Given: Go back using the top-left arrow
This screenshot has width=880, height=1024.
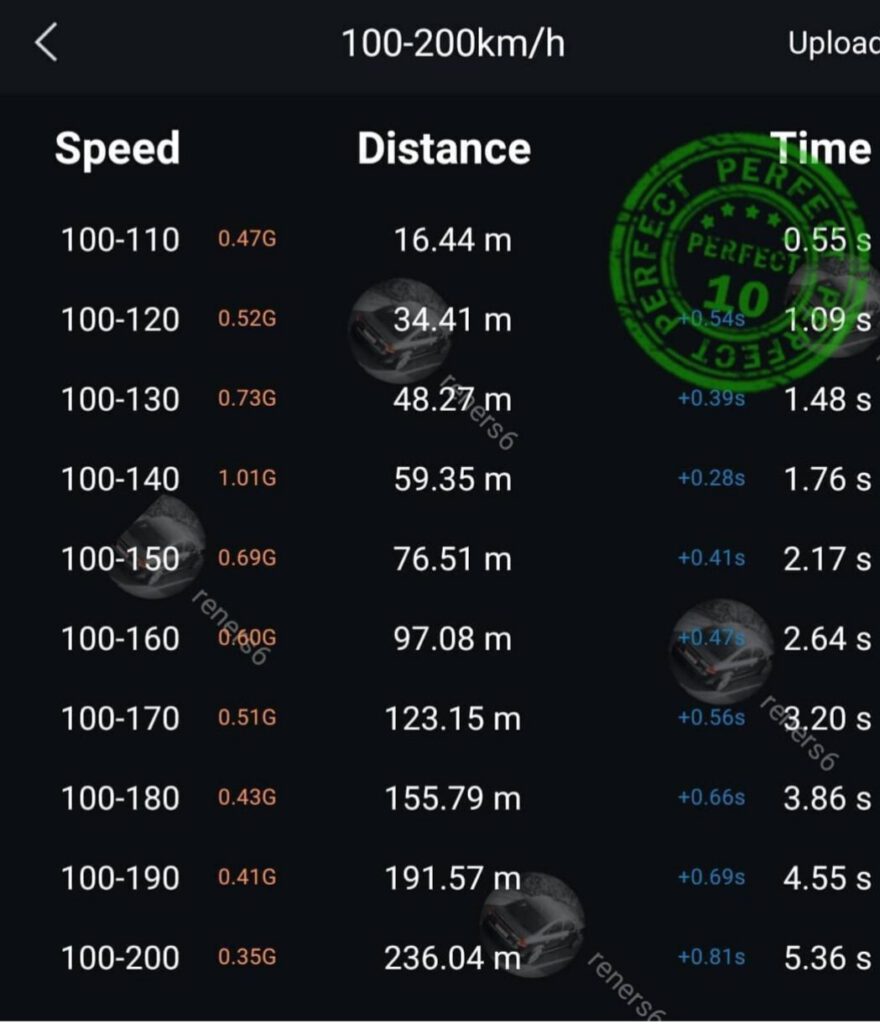Looking at the screenshot, I should pyautogui.click(x=46, y=44).
